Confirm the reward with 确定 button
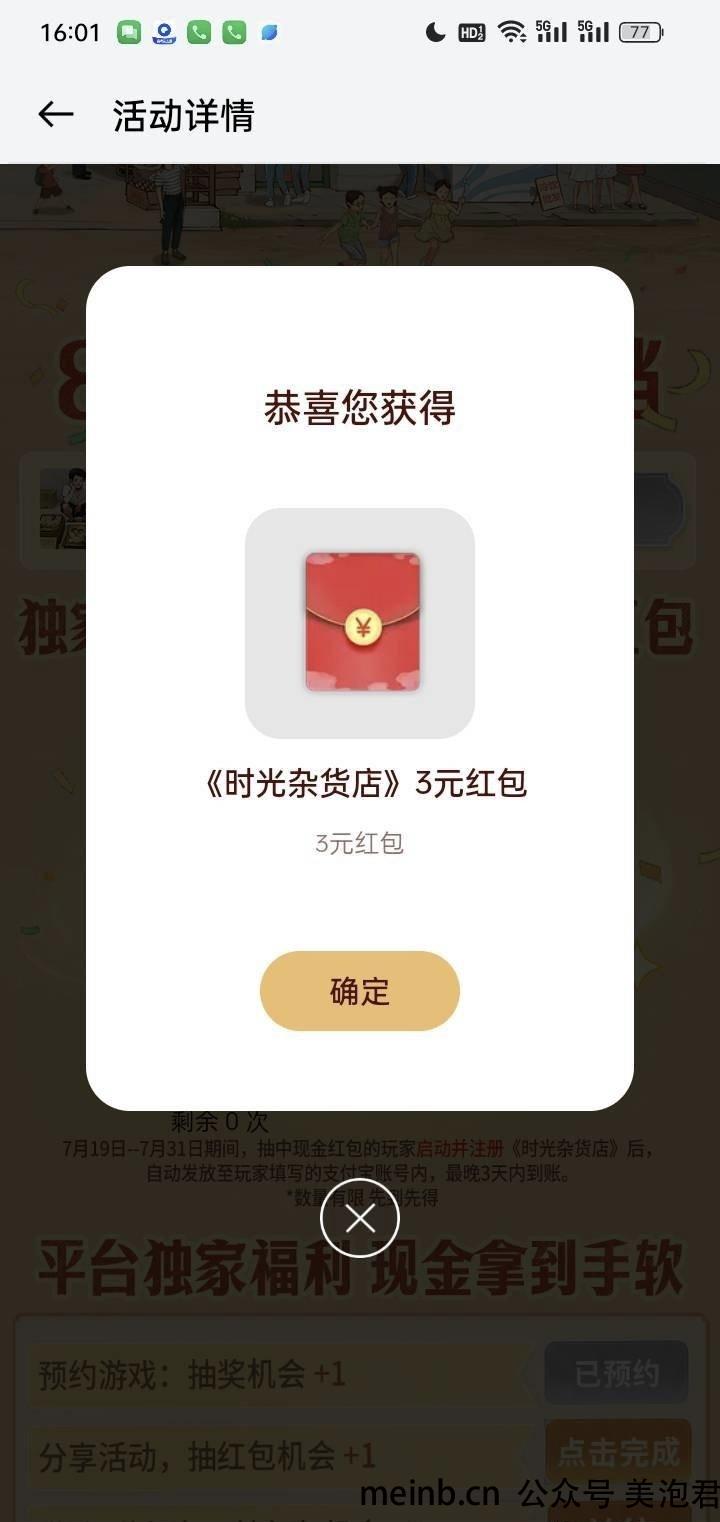Screen dimensions: 720x1522 point(359,991)
